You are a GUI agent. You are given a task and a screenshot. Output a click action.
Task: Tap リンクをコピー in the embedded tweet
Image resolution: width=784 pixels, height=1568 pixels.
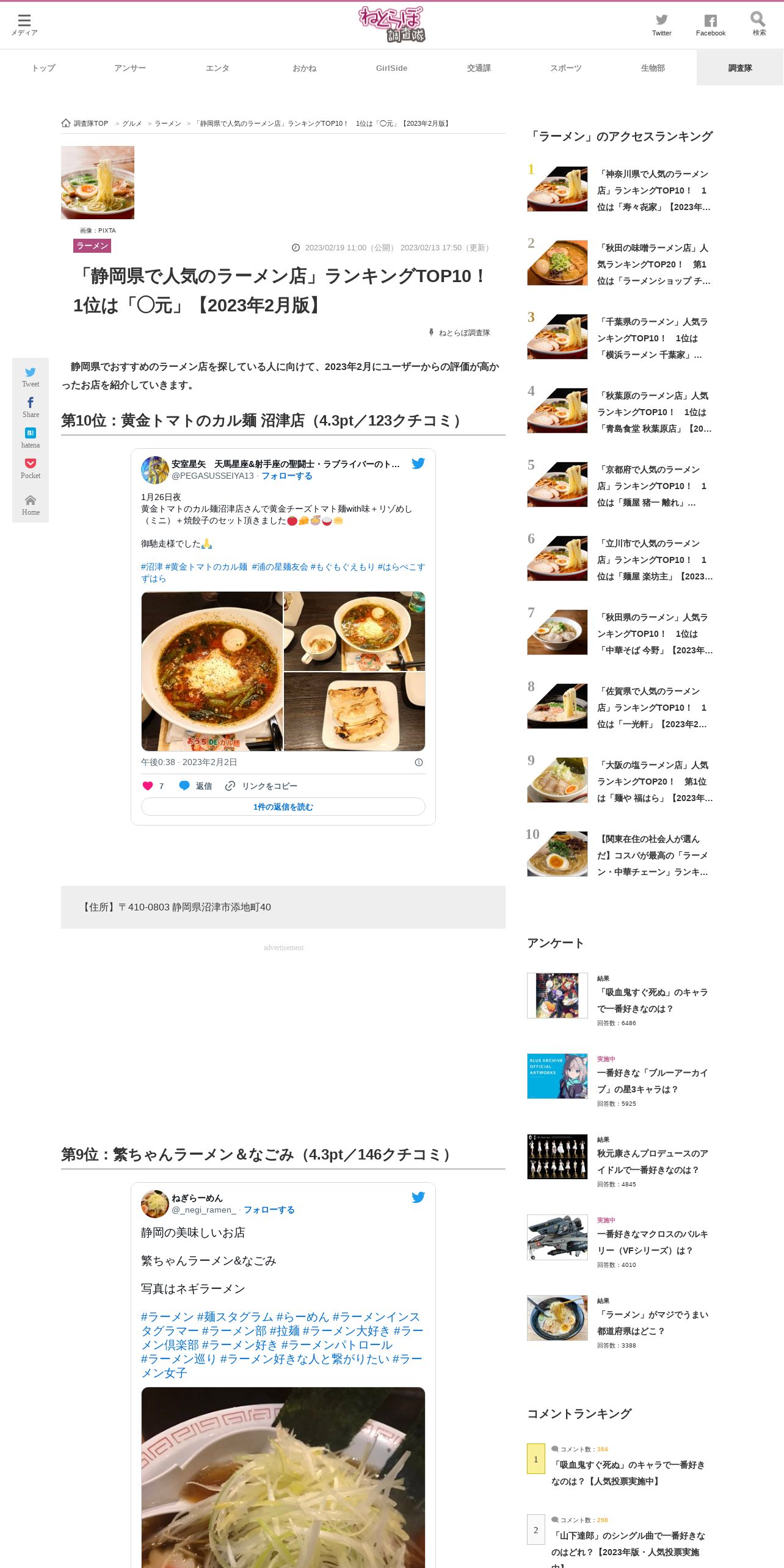coord(261,786)
